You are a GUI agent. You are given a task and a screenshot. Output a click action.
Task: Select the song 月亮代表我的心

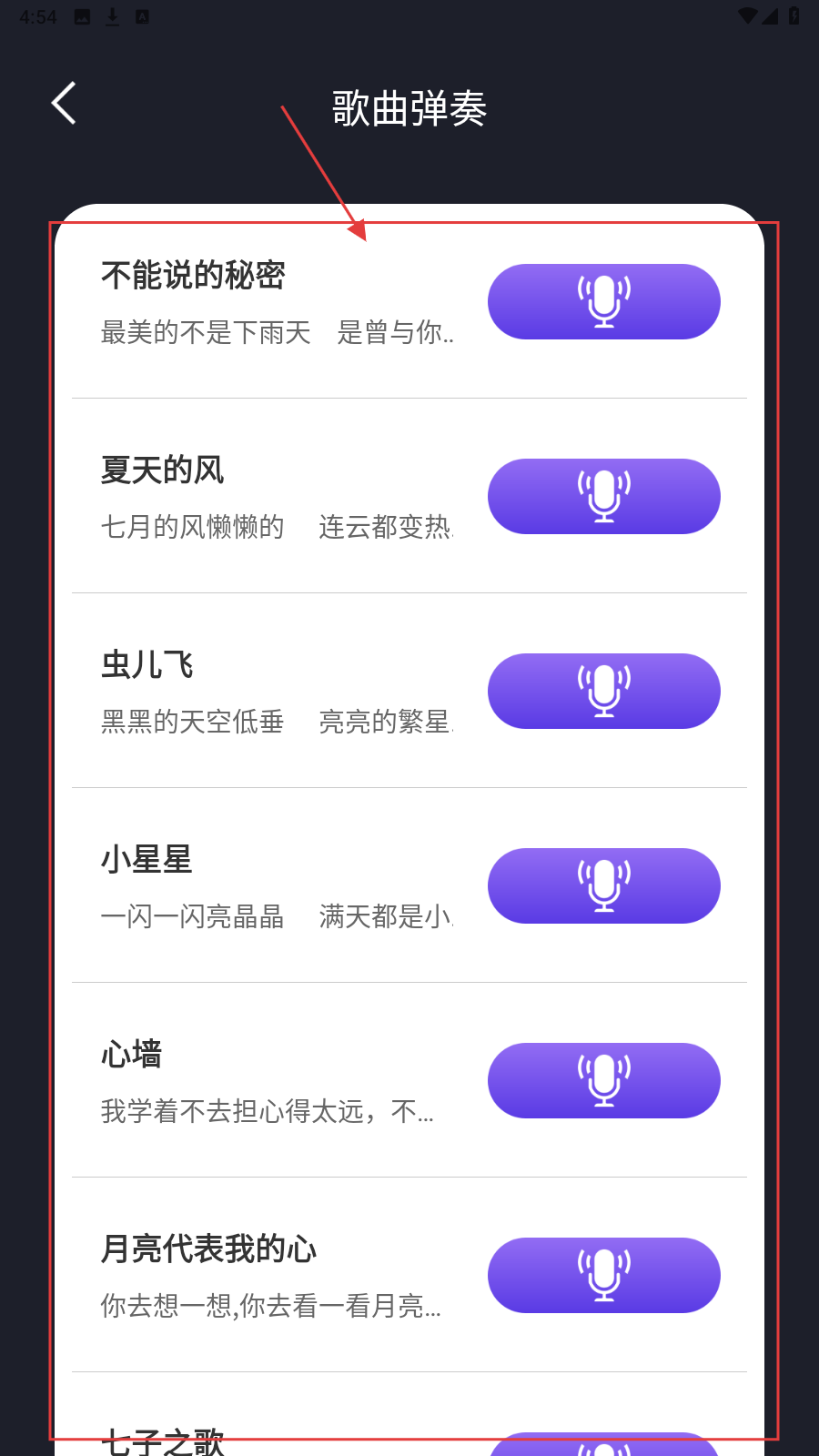click(x=209, y=1249)
